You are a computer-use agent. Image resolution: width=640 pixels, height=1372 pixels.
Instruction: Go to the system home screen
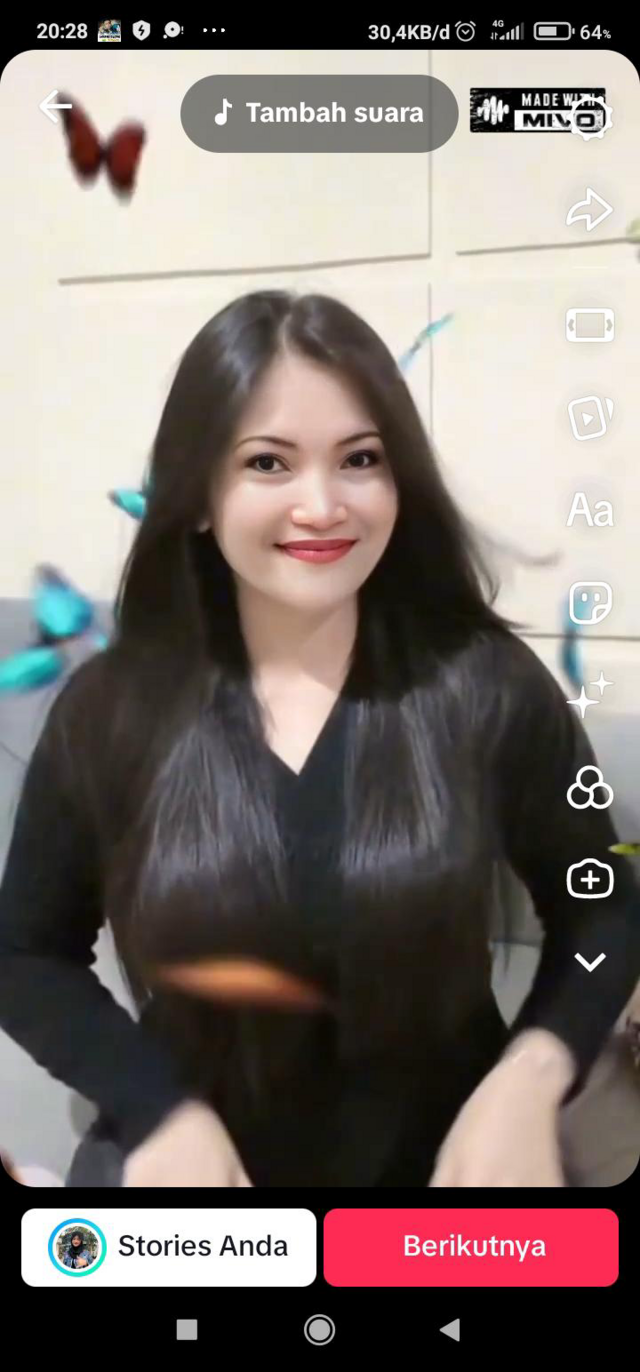pos(319,1329)
